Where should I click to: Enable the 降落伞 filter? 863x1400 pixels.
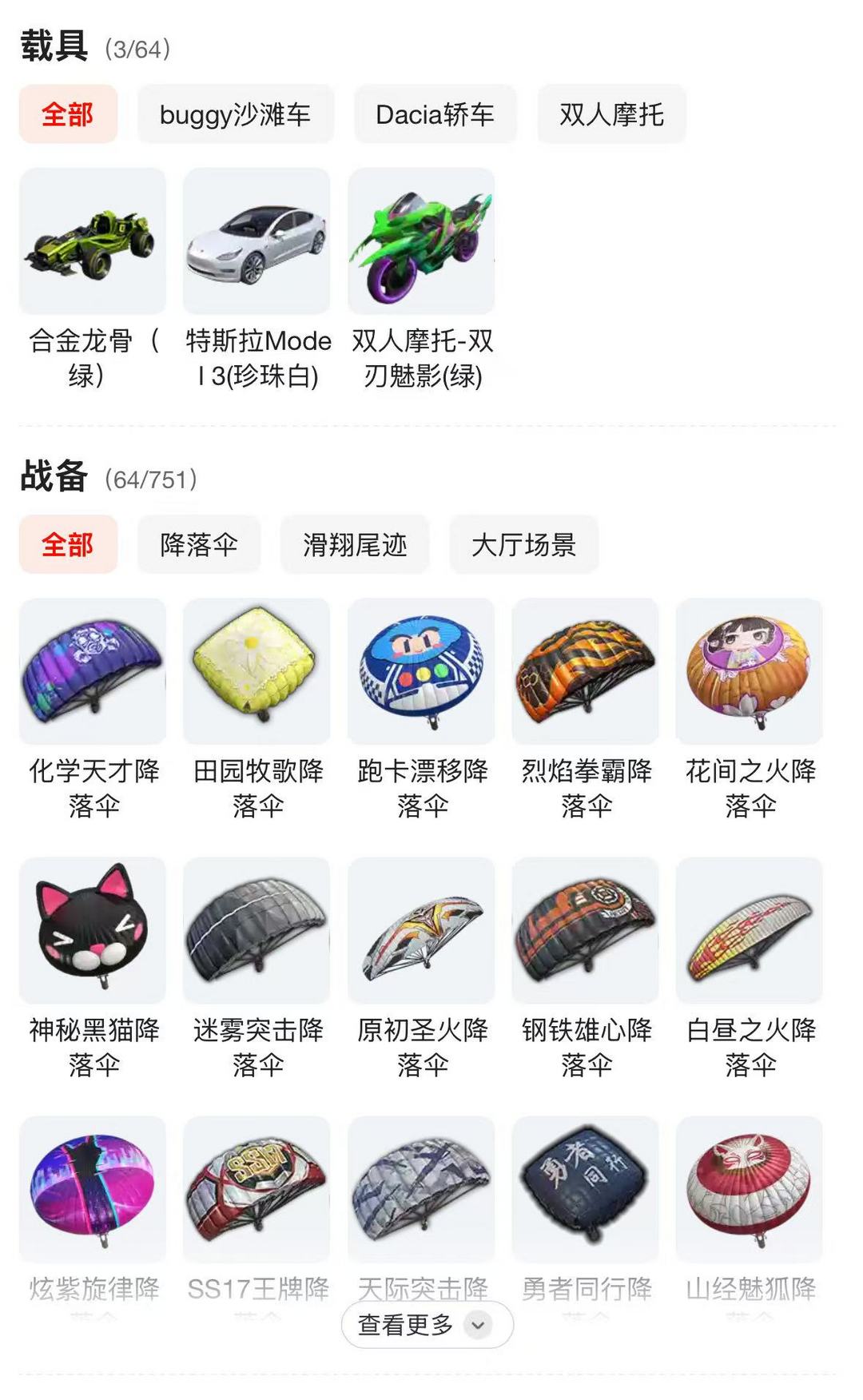click(199, 543)
